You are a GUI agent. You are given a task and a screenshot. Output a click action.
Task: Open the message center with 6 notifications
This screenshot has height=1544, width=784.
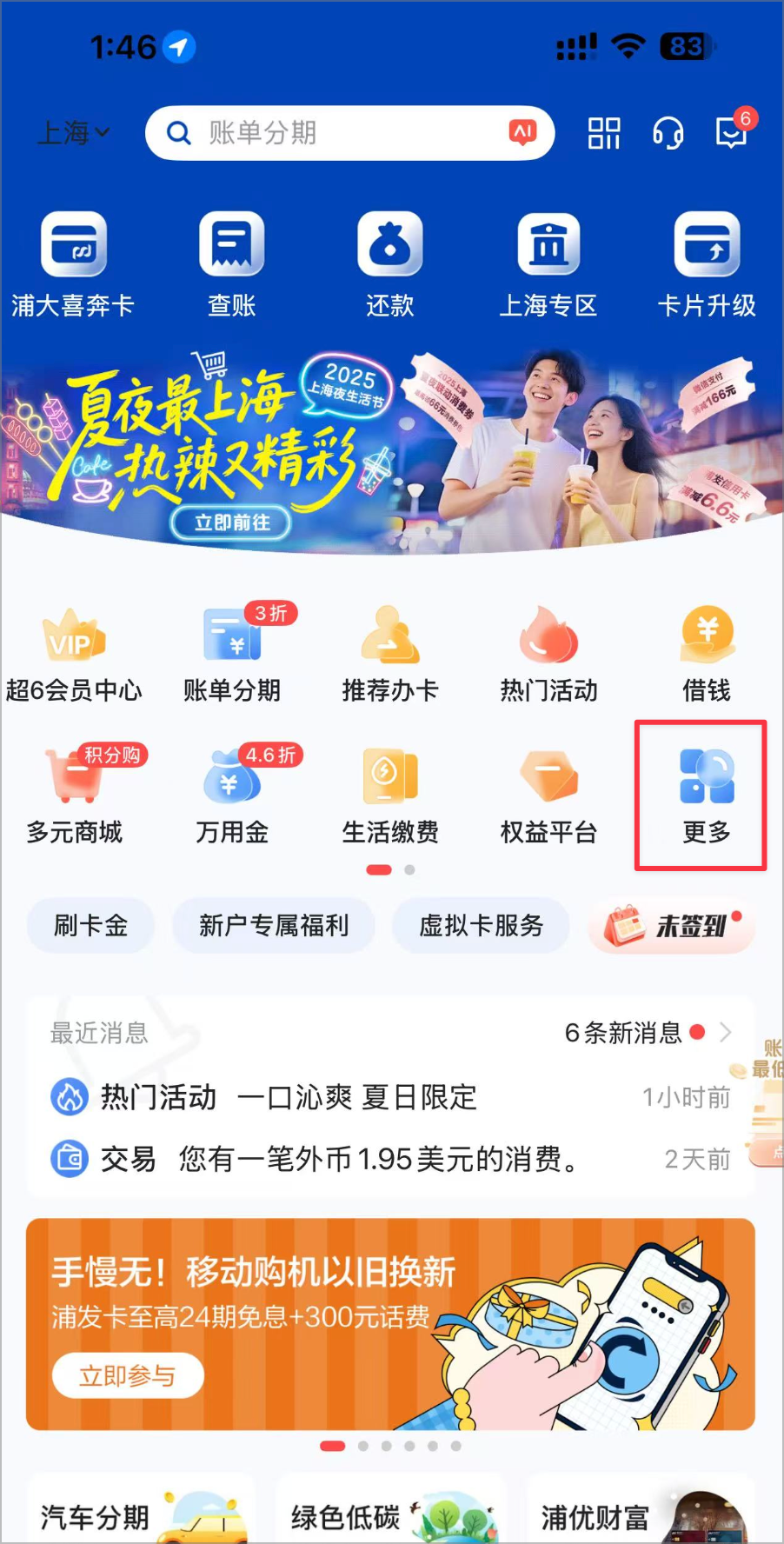pyautogui.click(x=730, y=133)
